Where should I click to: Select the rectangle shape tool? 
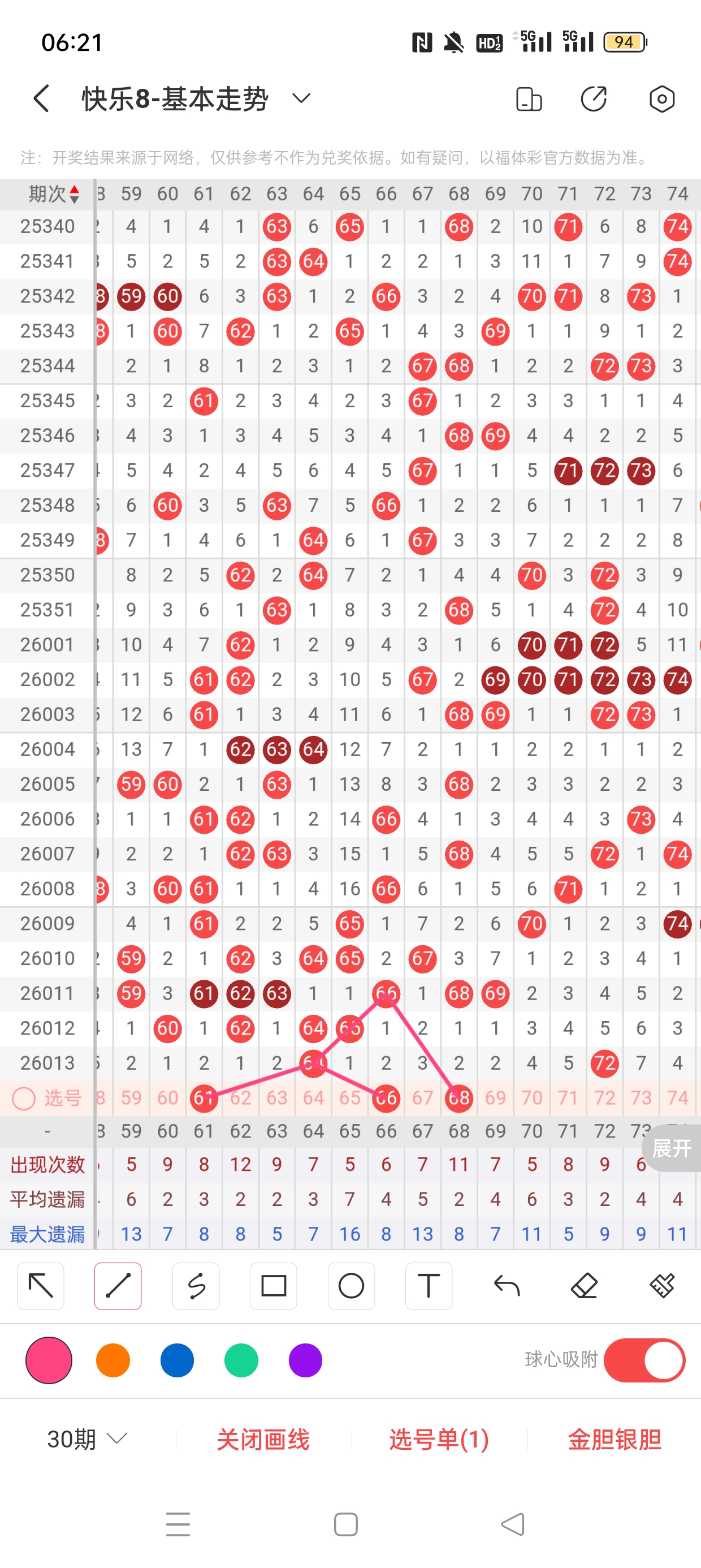(x=273, y=1286)
